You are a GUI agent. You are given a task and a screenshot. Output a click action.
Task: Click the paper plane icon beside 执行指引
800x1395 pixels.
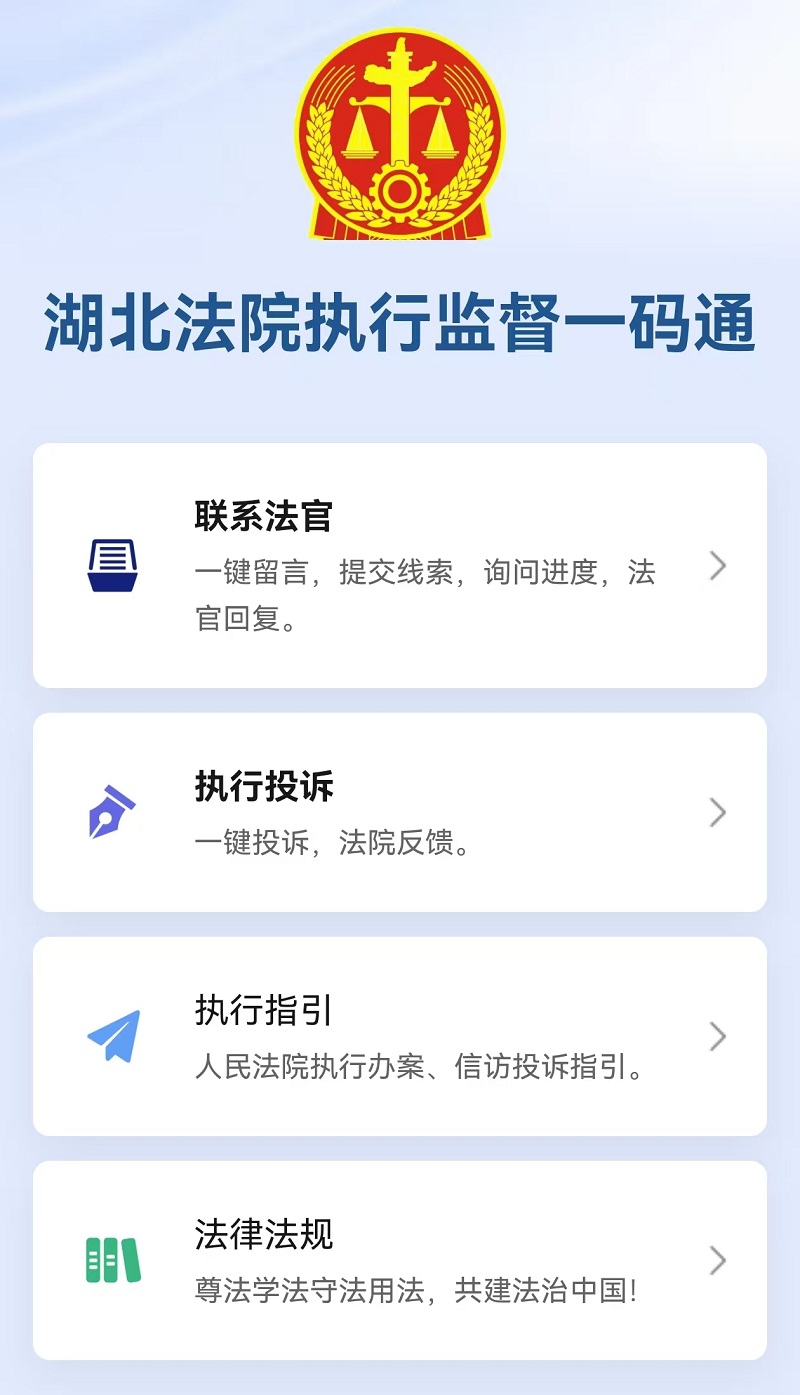115,1033
